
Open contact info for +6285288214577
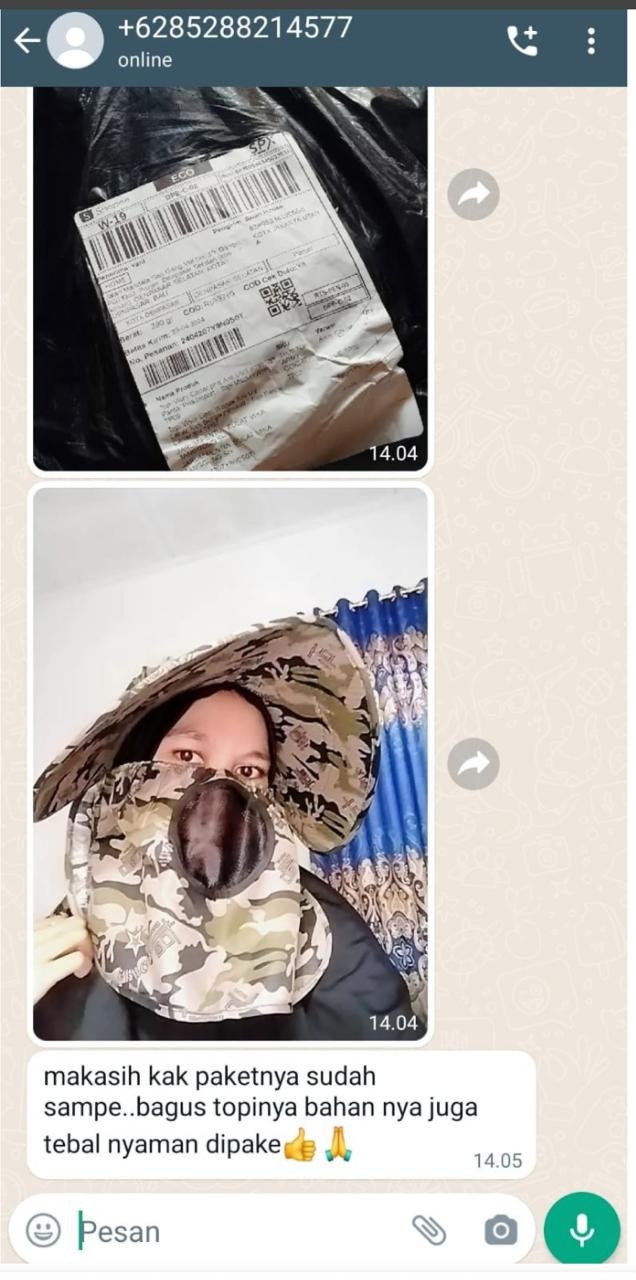(235, 41)
